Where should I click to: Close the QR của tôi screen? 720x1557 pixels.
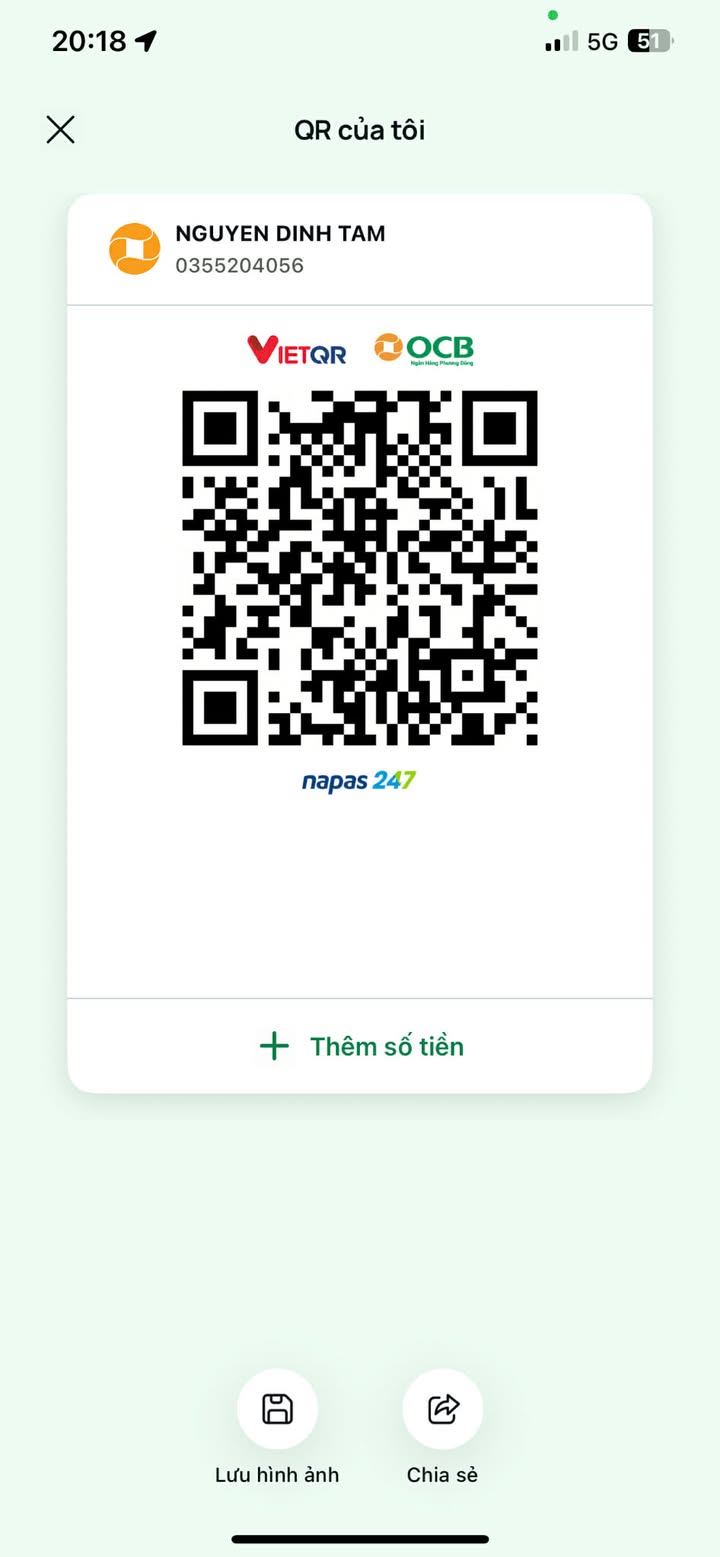61,130
